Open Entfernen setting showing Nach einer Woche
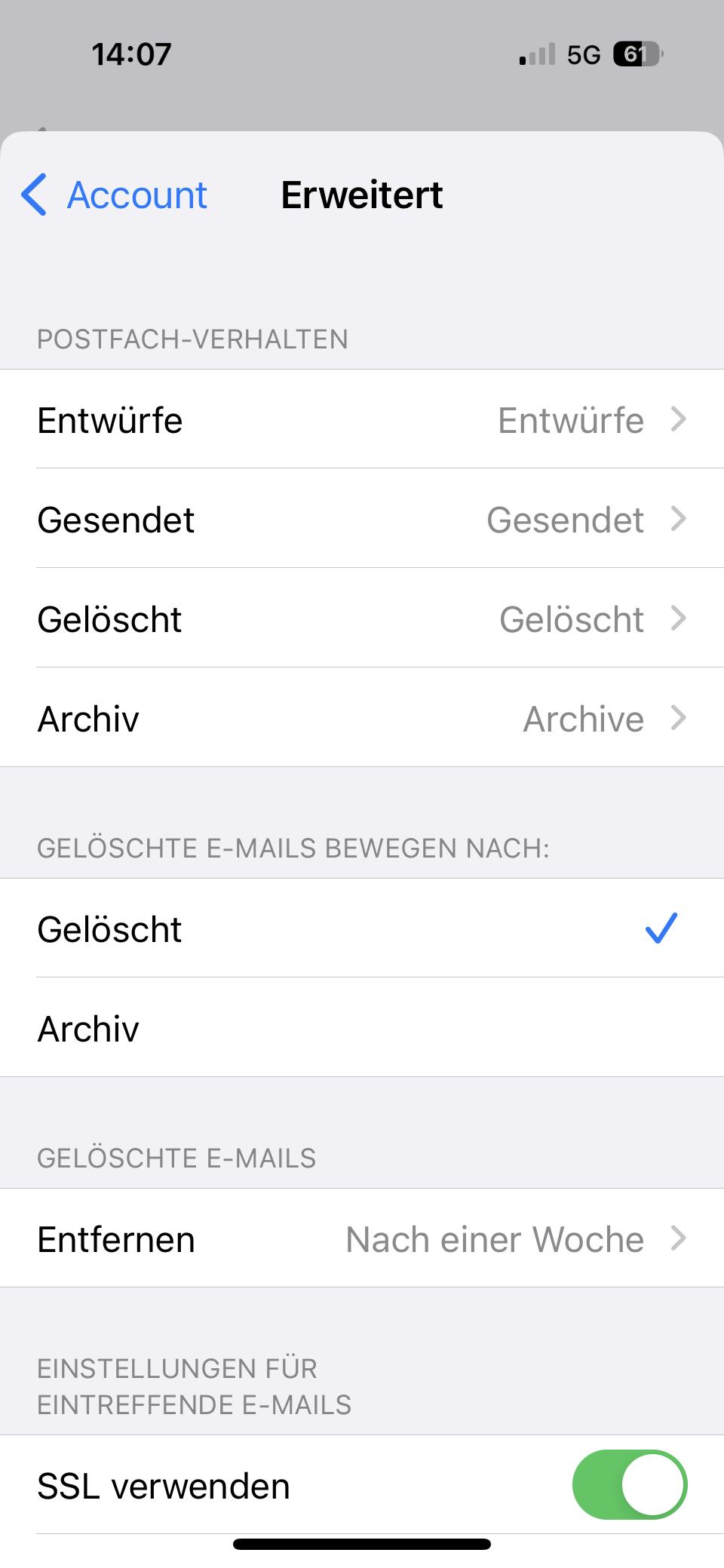 (362, 1239)
